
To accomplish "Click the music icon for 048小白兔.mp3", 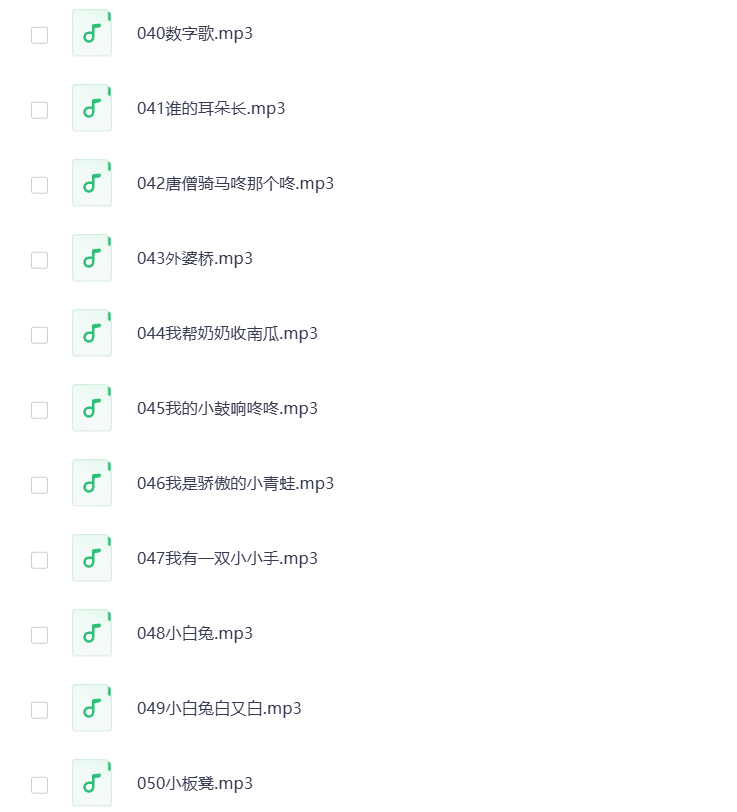I will click(91, 633).
